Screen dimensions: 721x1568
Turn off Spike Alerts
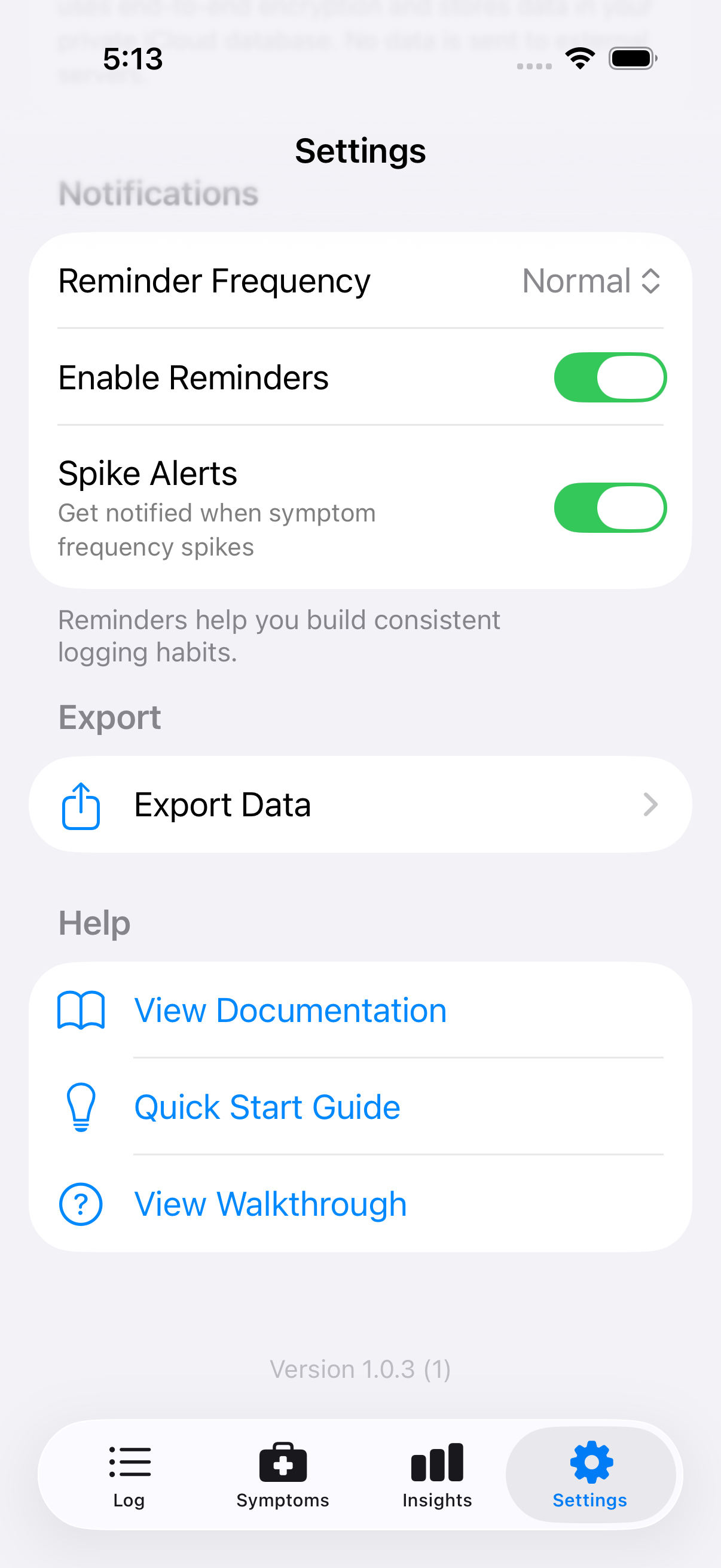tap(610, 508)
